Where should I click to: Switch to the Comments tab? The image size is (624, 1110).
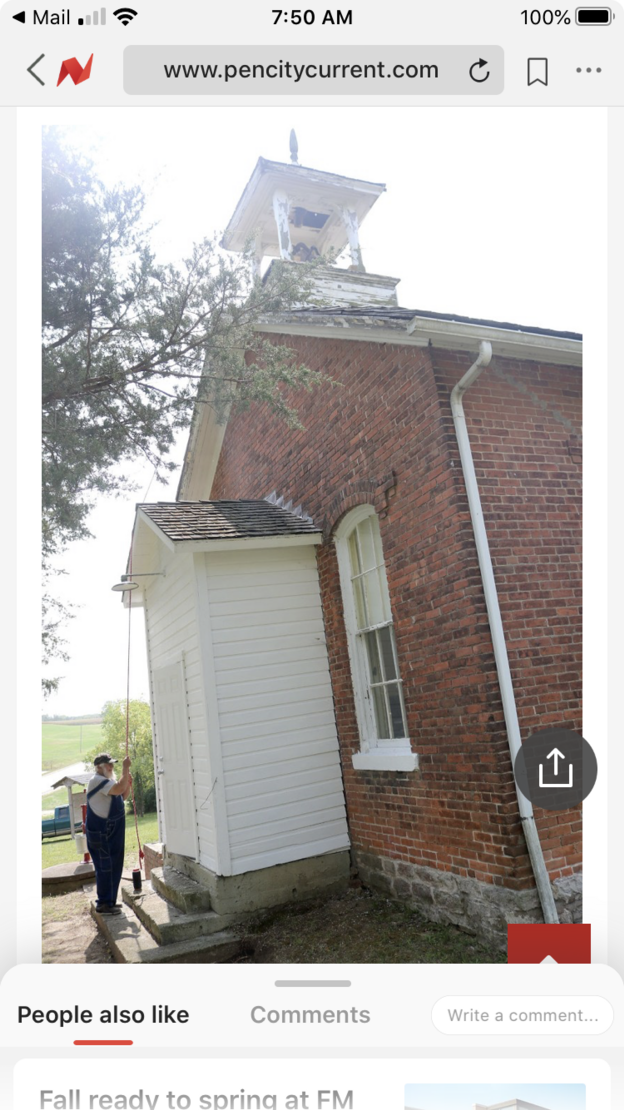tap(310, 1015)
